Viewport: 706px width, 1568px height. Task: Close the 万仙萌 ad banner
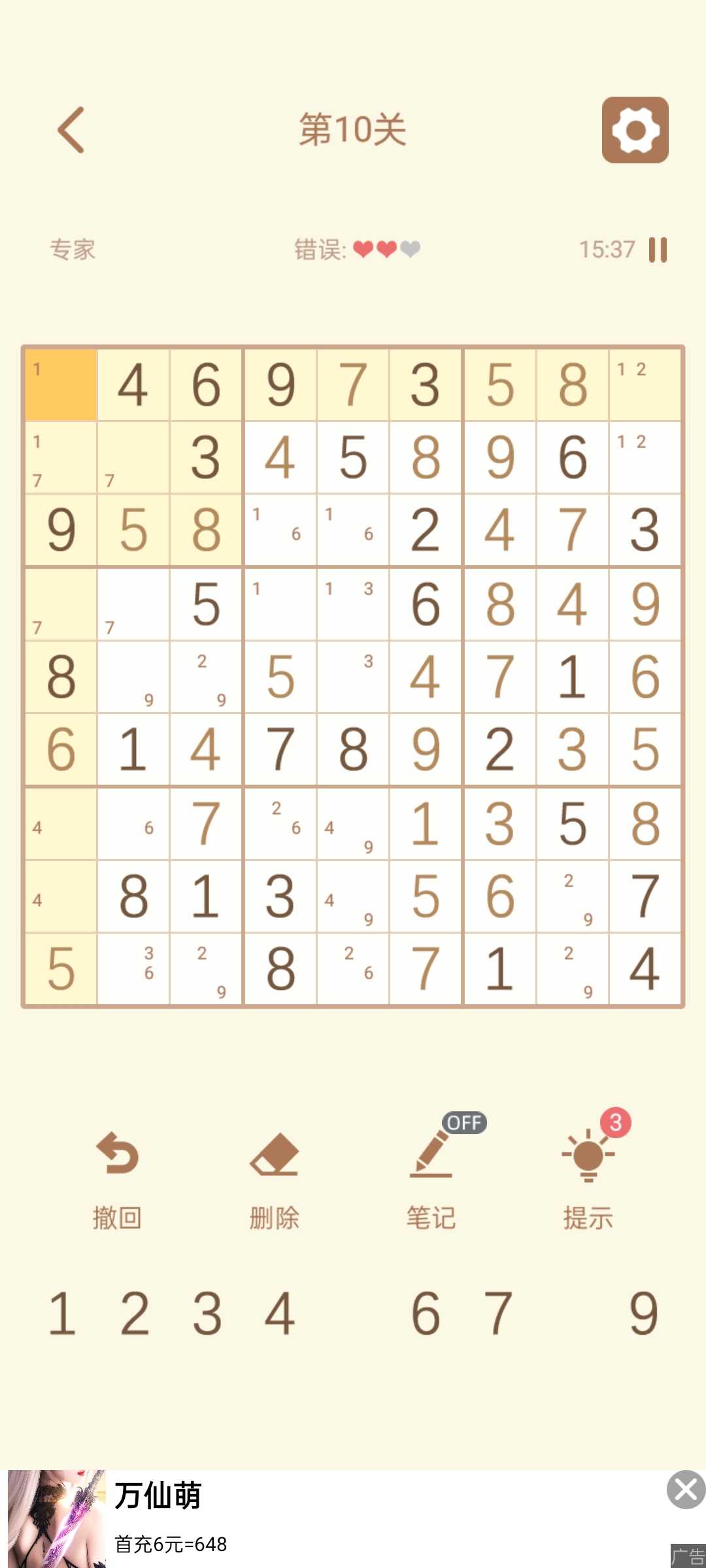tap(685, 1490)
